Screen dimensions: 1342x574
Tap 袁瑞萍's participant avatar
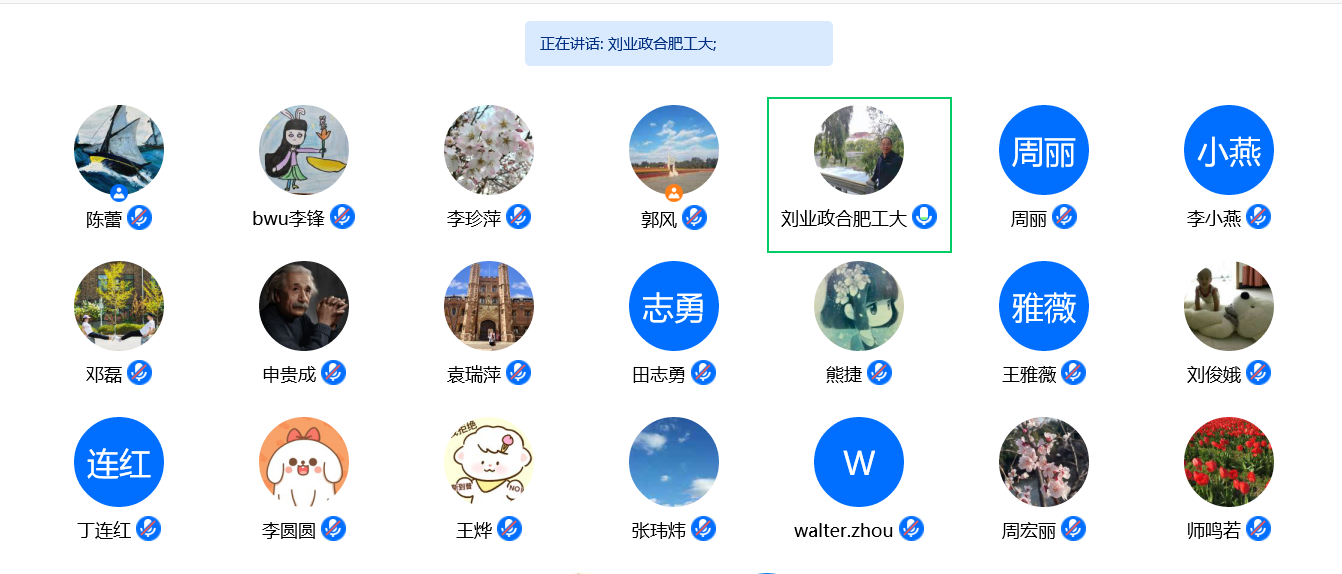[489, 306]
